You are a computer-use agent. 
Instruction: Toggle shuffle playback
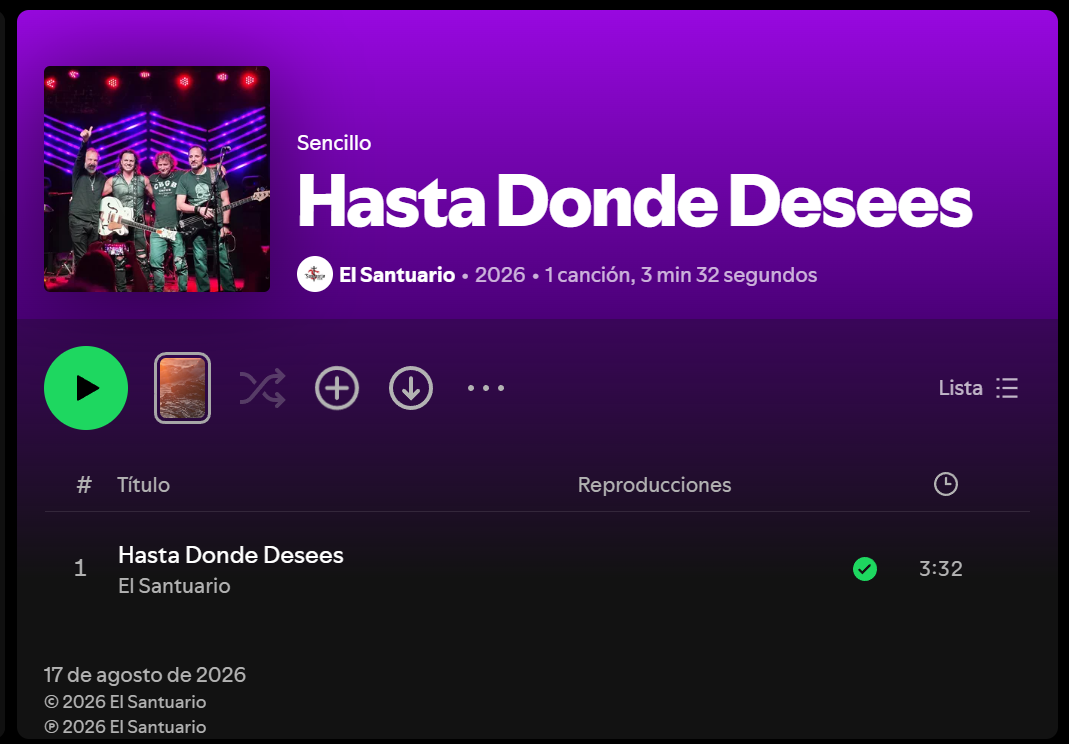pyautogui.click(x=262, y=388)
